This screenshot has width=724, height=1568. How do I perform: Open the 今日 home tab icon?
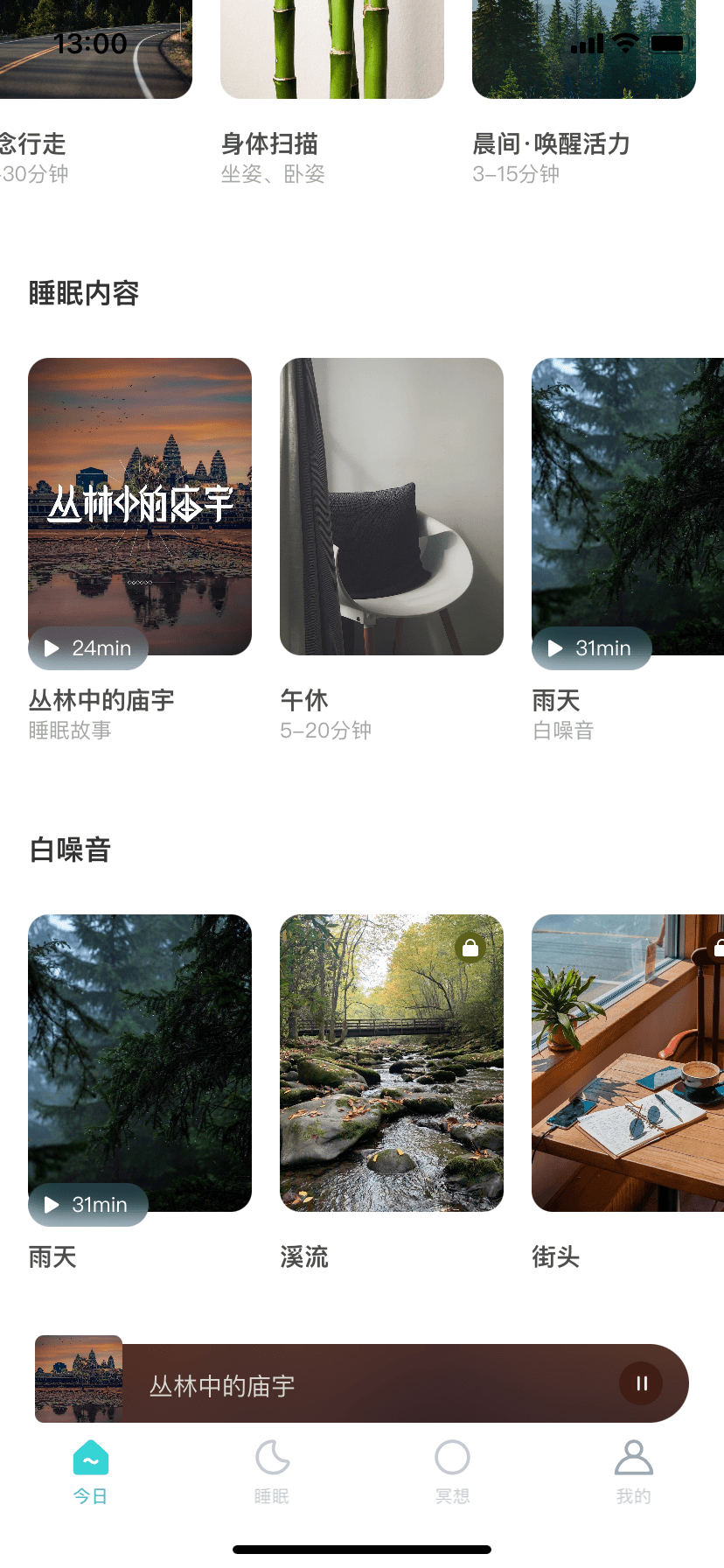tap(90, 1459)
